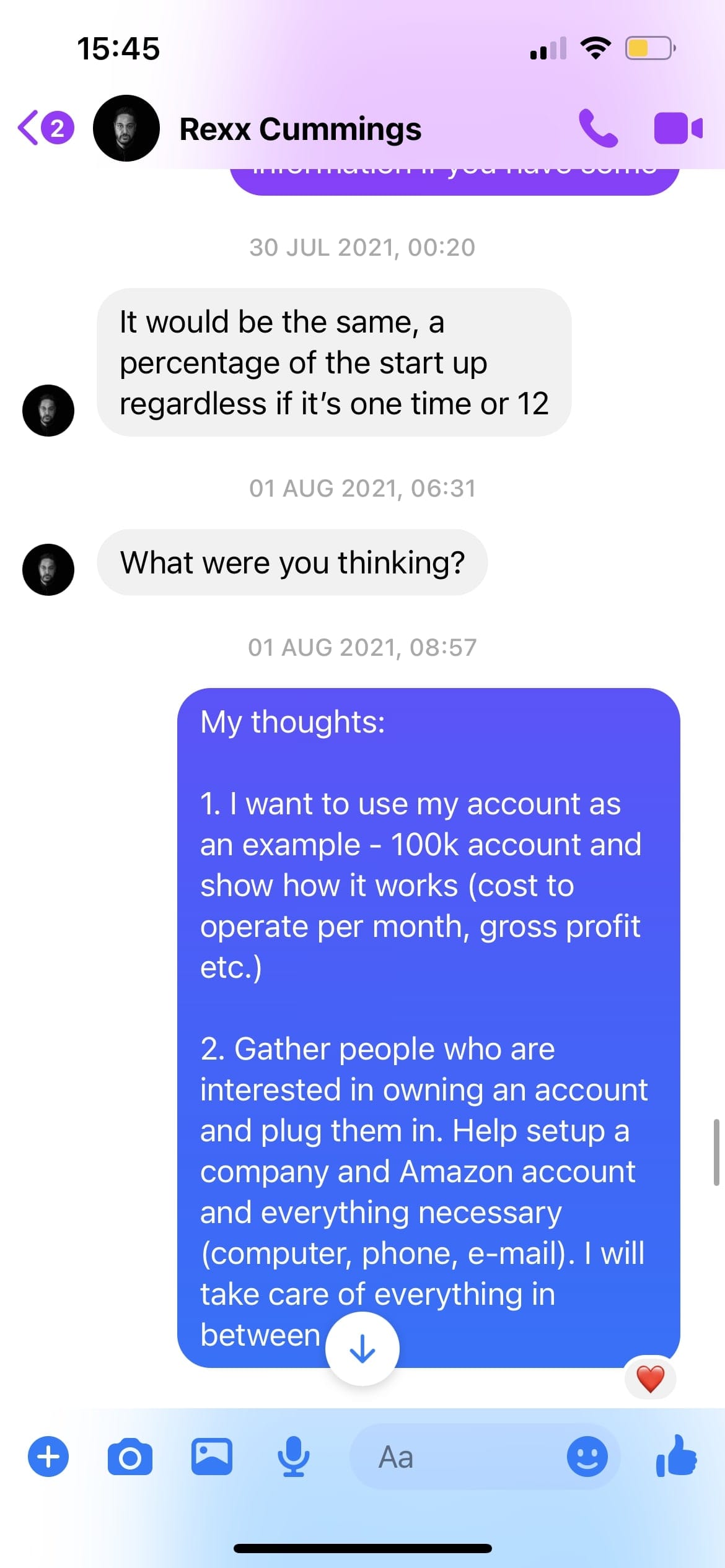Open the camera to take a photo

tap(130, 1457)
